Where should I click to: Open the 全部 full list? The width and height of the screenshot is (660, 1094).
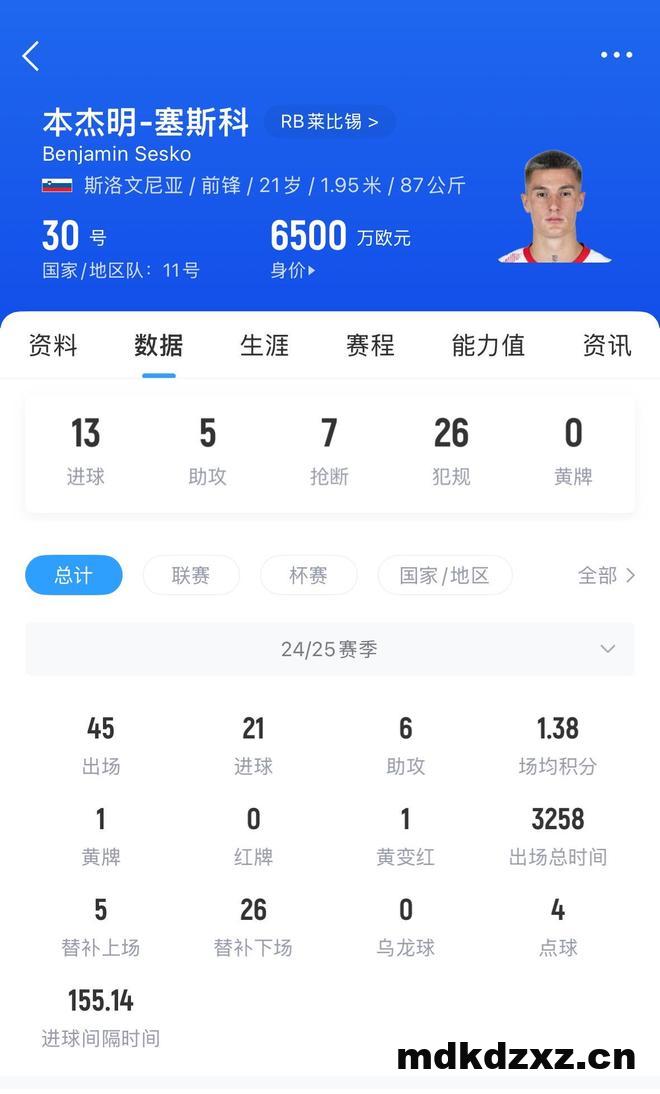606,575
